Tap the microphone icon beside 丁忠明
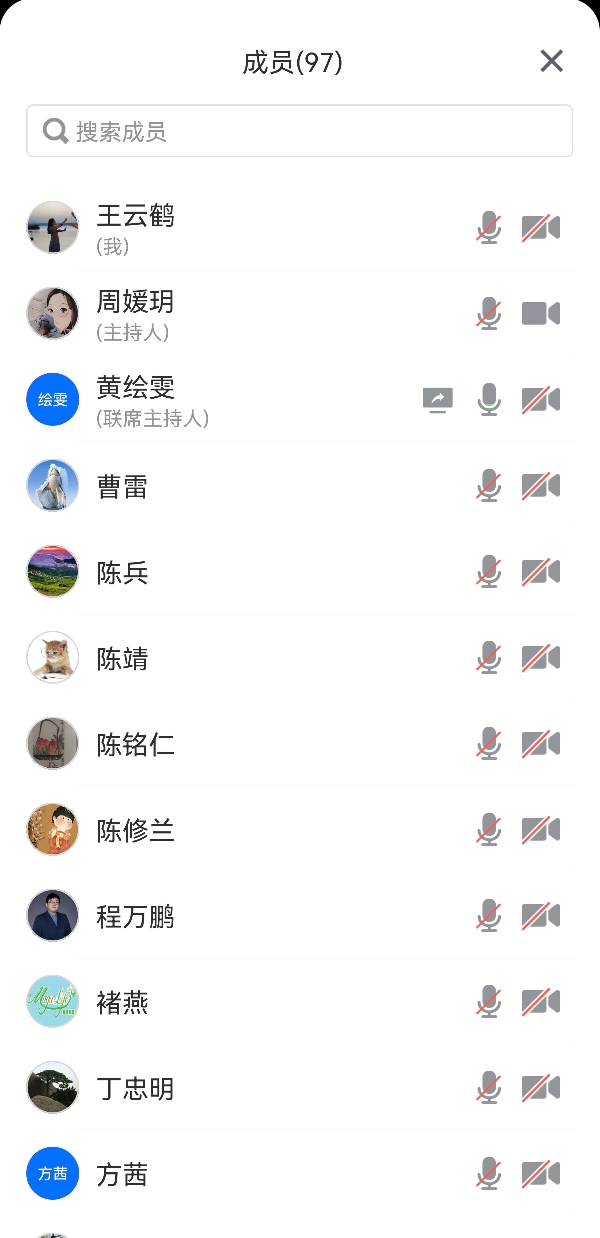Viewport: 600px width, 1238px height. [488, 1088]
